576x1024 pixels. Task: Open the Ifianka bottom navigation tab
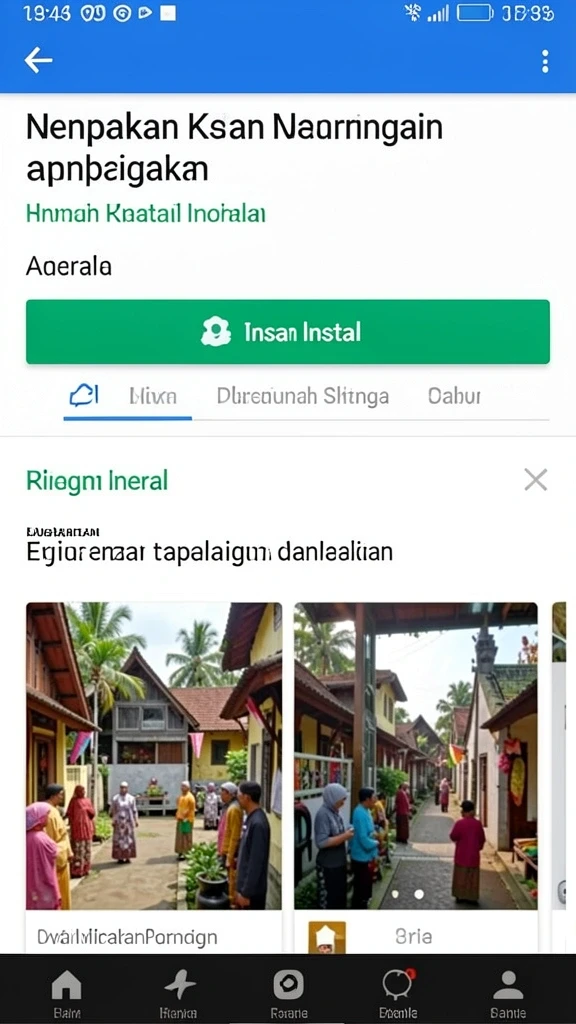pyautogui.click(x=179, y=993)
